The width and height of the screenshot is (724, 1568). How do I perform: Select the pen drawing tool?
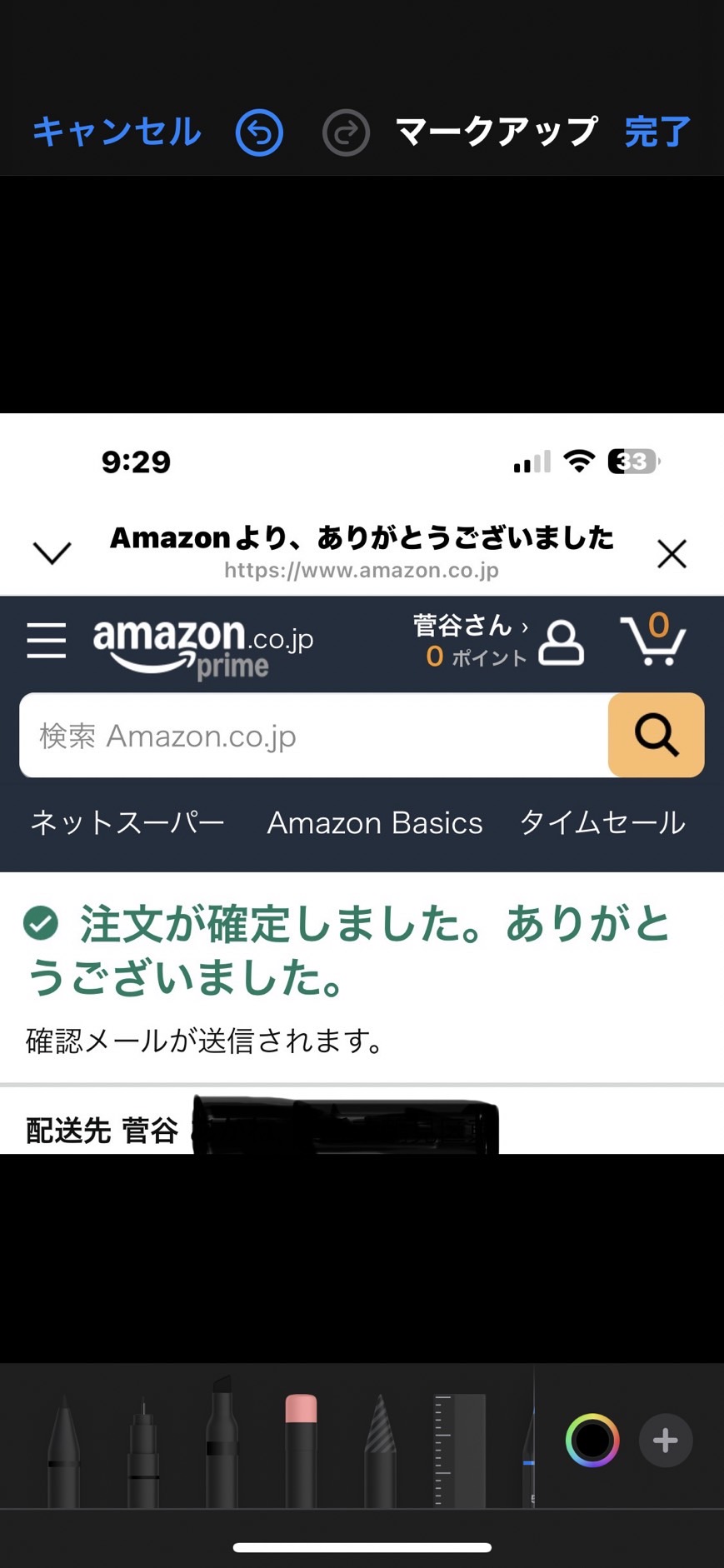[x=64, y=1453]
